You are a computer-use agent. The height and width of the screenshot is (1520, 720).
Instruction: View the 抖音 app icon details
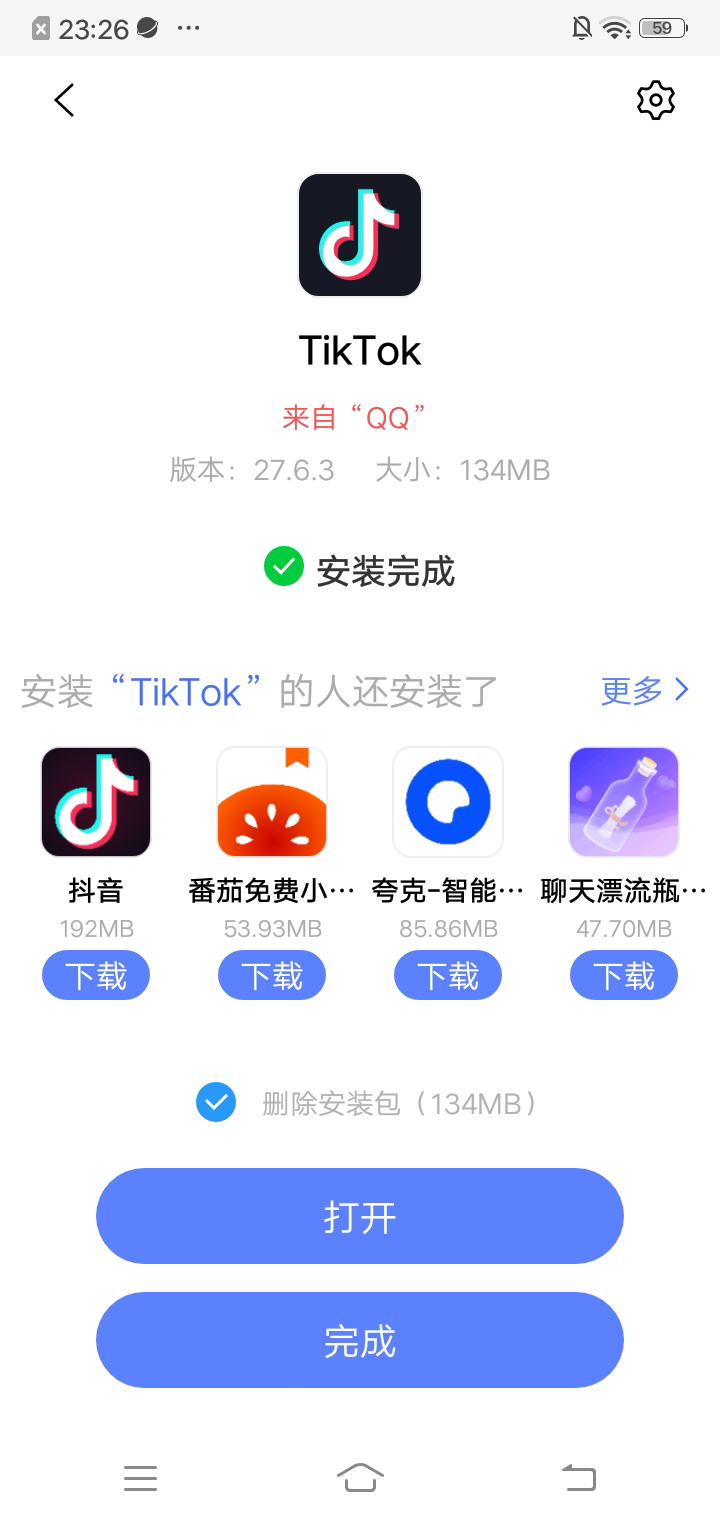(x=96, y=802)
